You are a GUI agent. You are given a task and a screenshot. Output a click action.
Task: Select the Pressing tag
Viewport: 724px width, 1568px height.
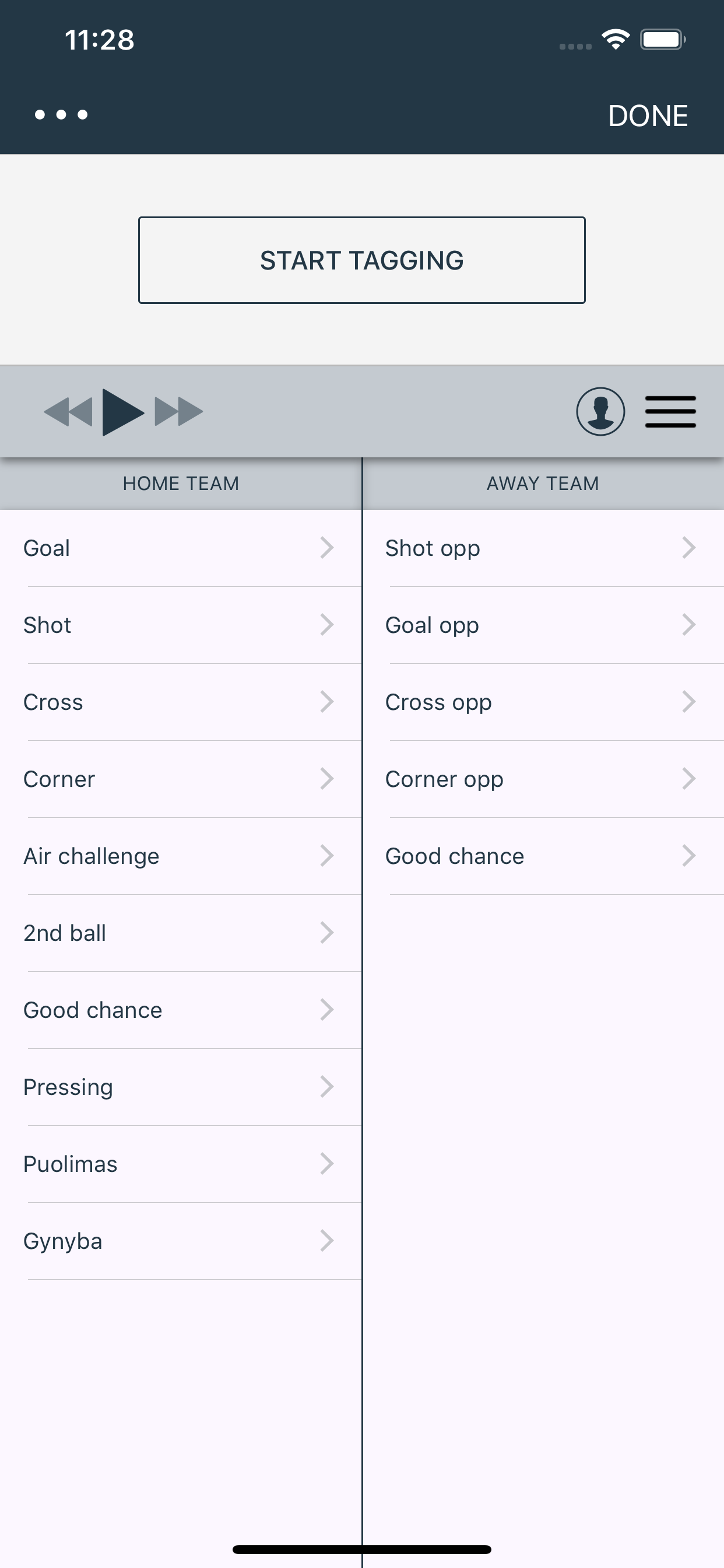[181, 1087]
